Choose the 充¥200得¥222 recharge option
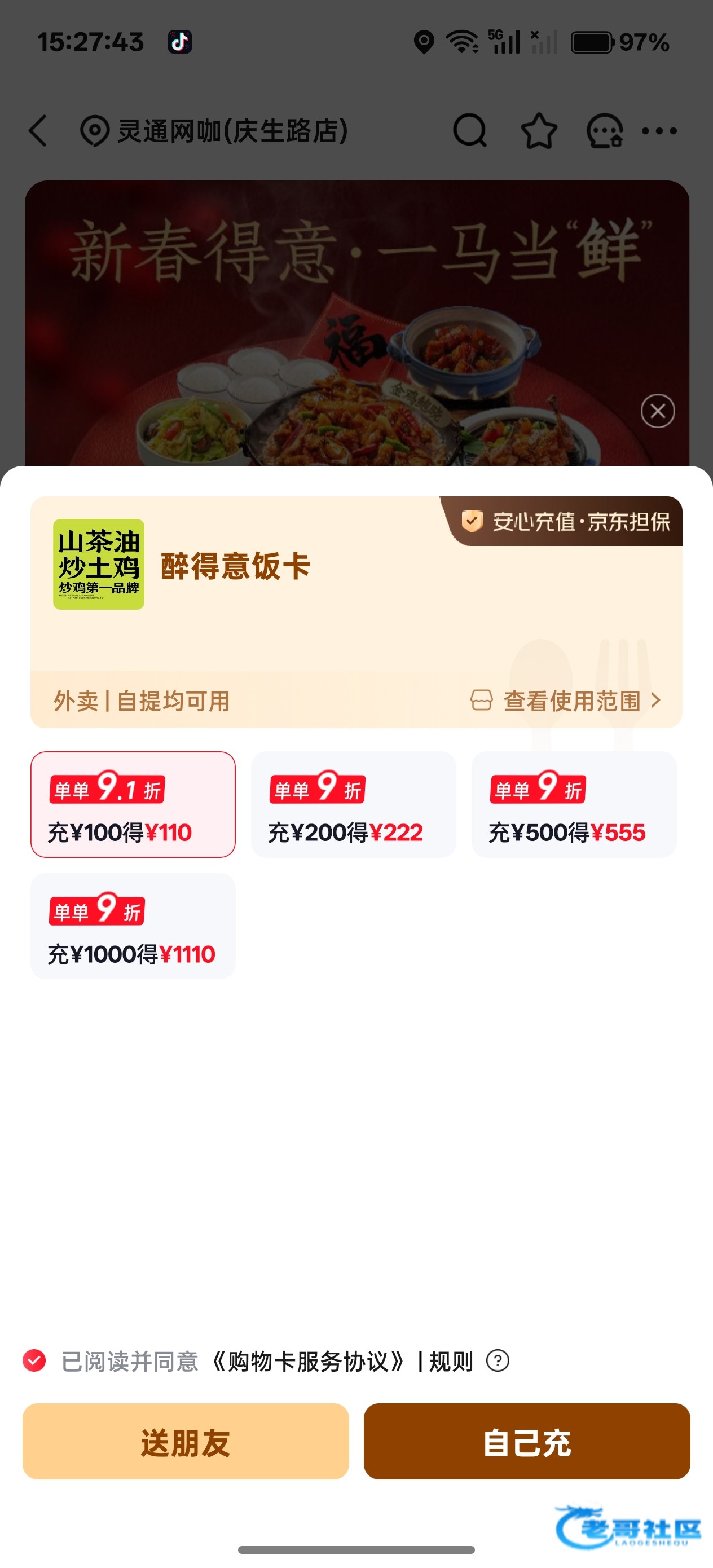 coord(353,804)
